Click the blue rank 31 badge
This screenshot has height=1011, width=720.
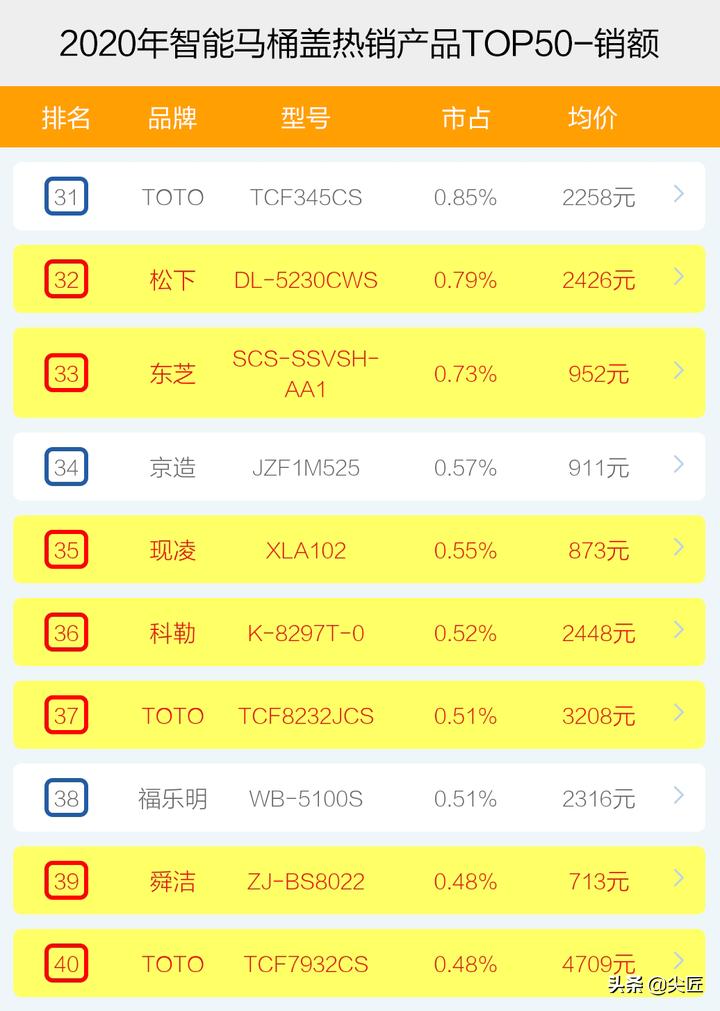click(x=66, y=197)
